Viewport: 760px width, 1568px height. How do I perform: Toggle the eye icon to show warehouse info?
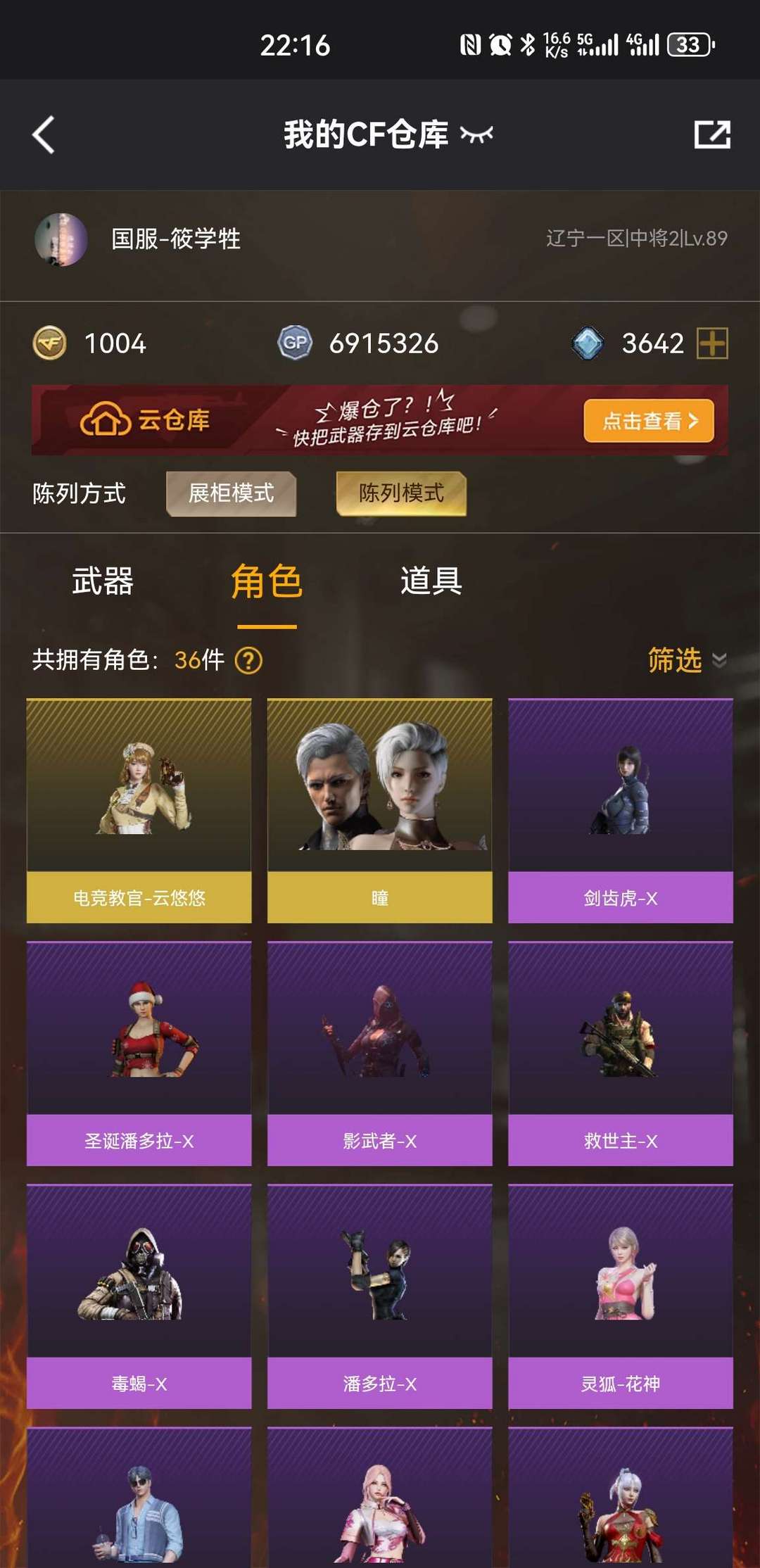tap(477, 134)
